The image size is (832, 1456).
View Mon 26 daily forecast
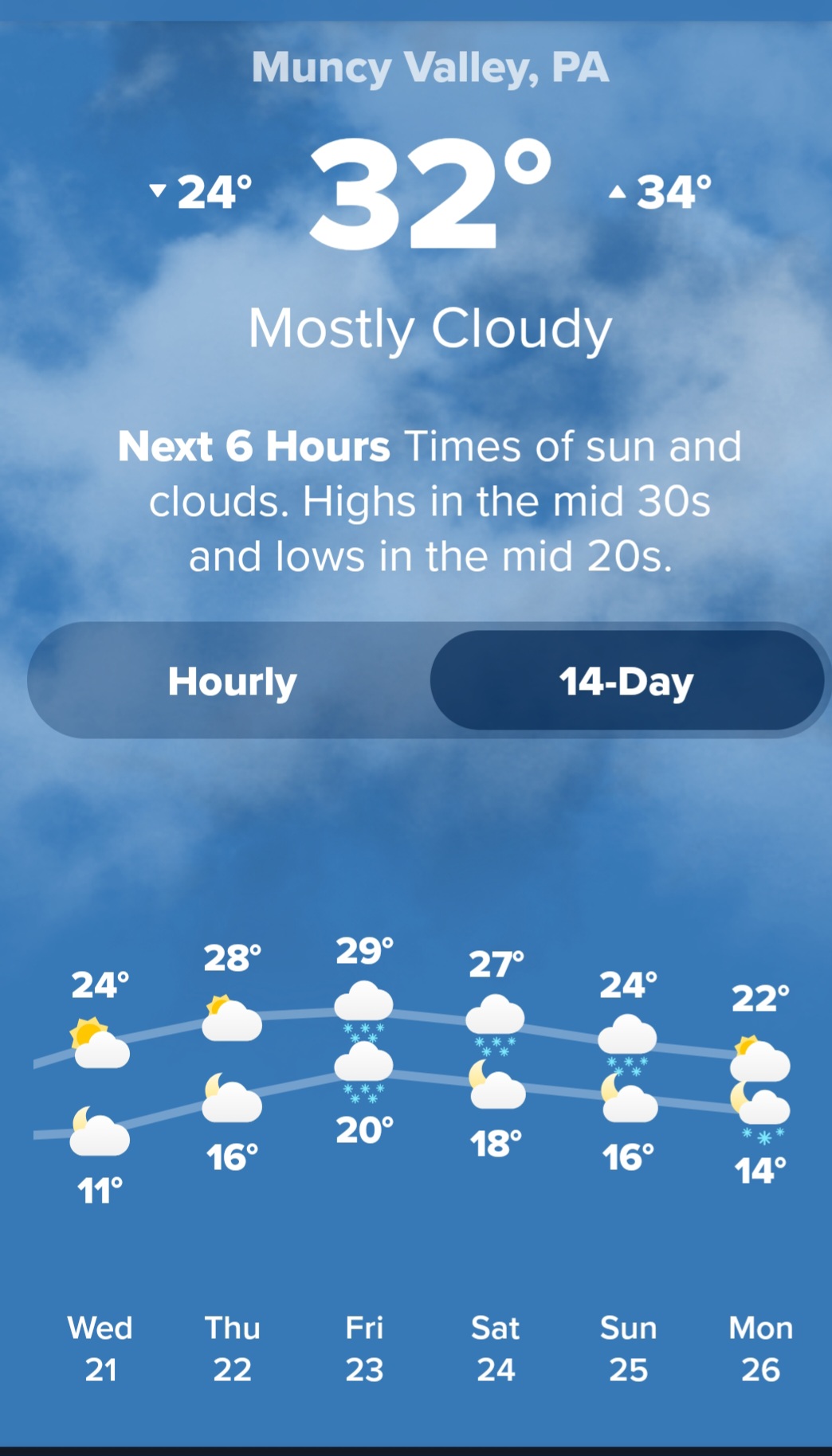760,1348
